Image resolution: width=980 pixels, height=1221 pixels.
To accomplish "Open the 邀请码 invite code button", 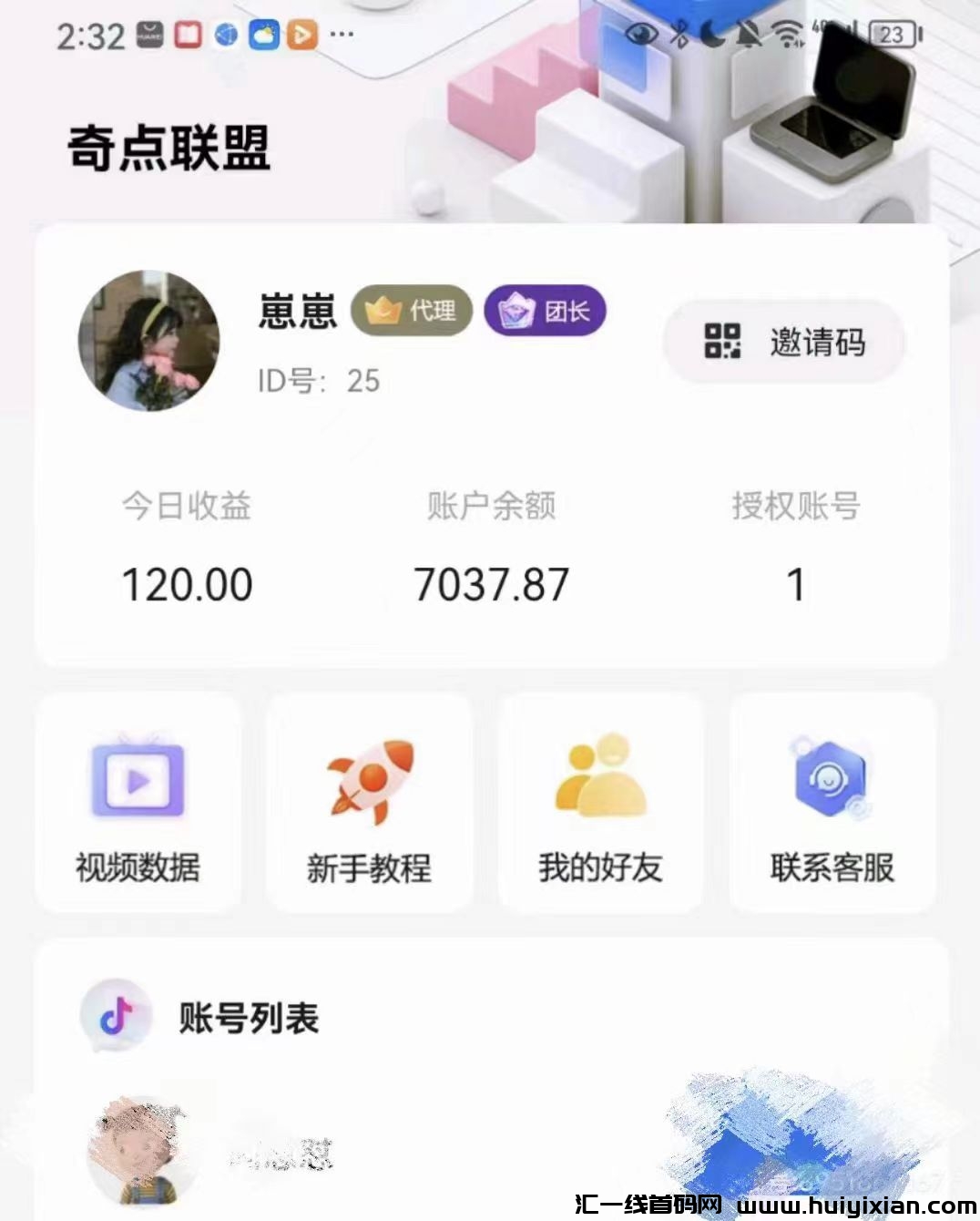I will point(784,342).
